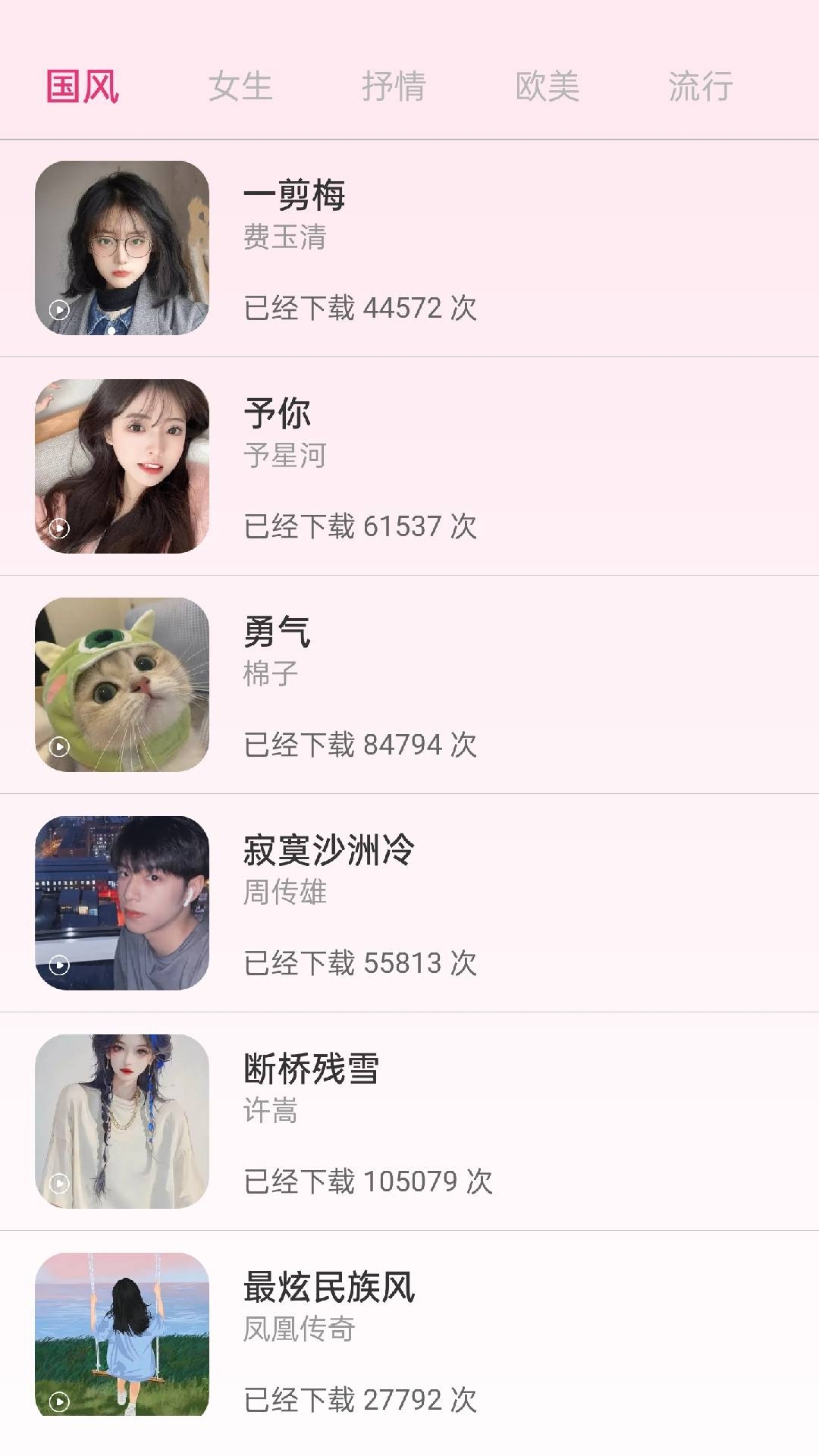Open 寂寞沙洲冷 by 周传雄
Image resolution: width=819 pixels, height=1456 pixels.
click(500, 904)
